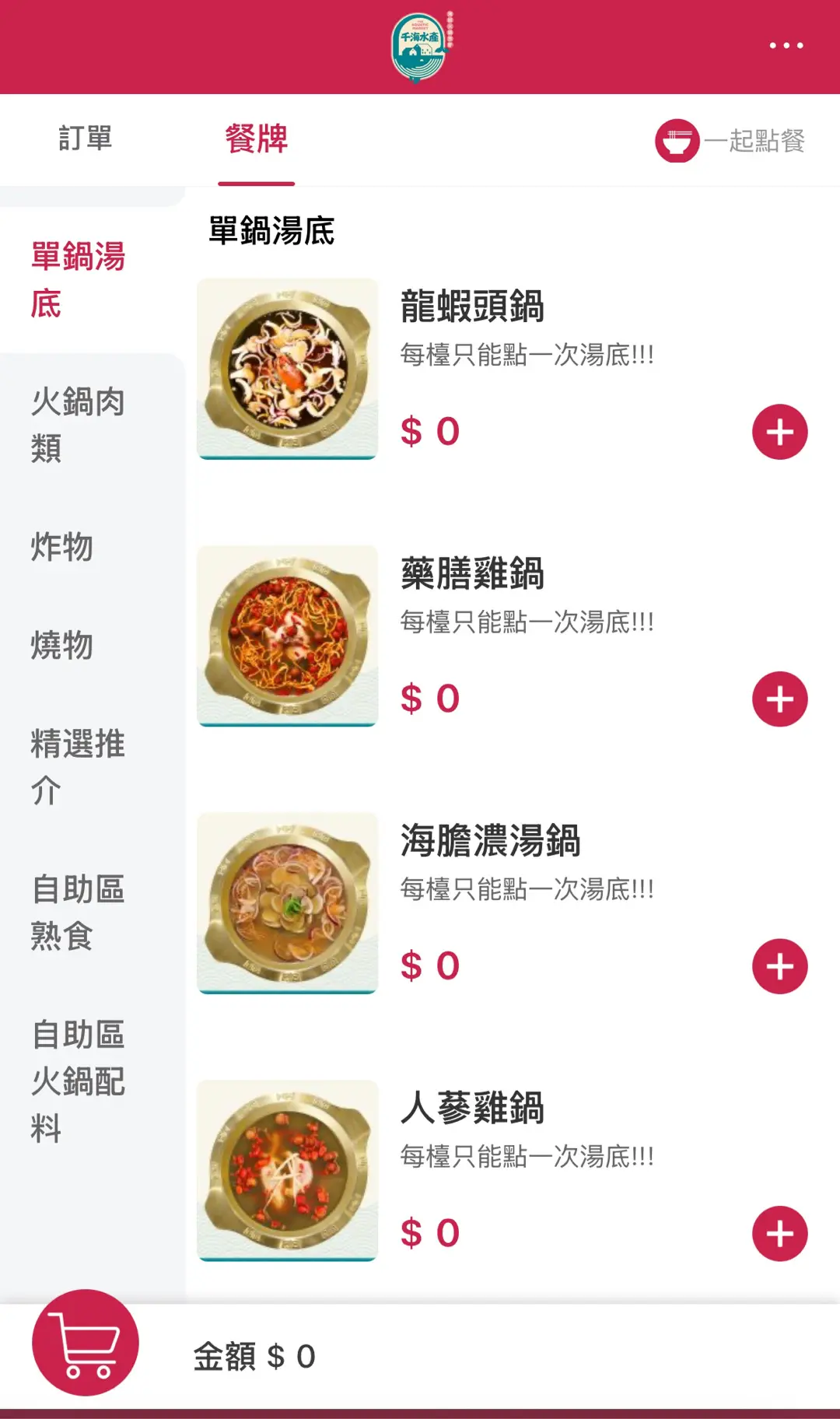Screen dimensions: 840x1419
Task: Start group ordering with 一起點餐
Action: coord(730,141)
